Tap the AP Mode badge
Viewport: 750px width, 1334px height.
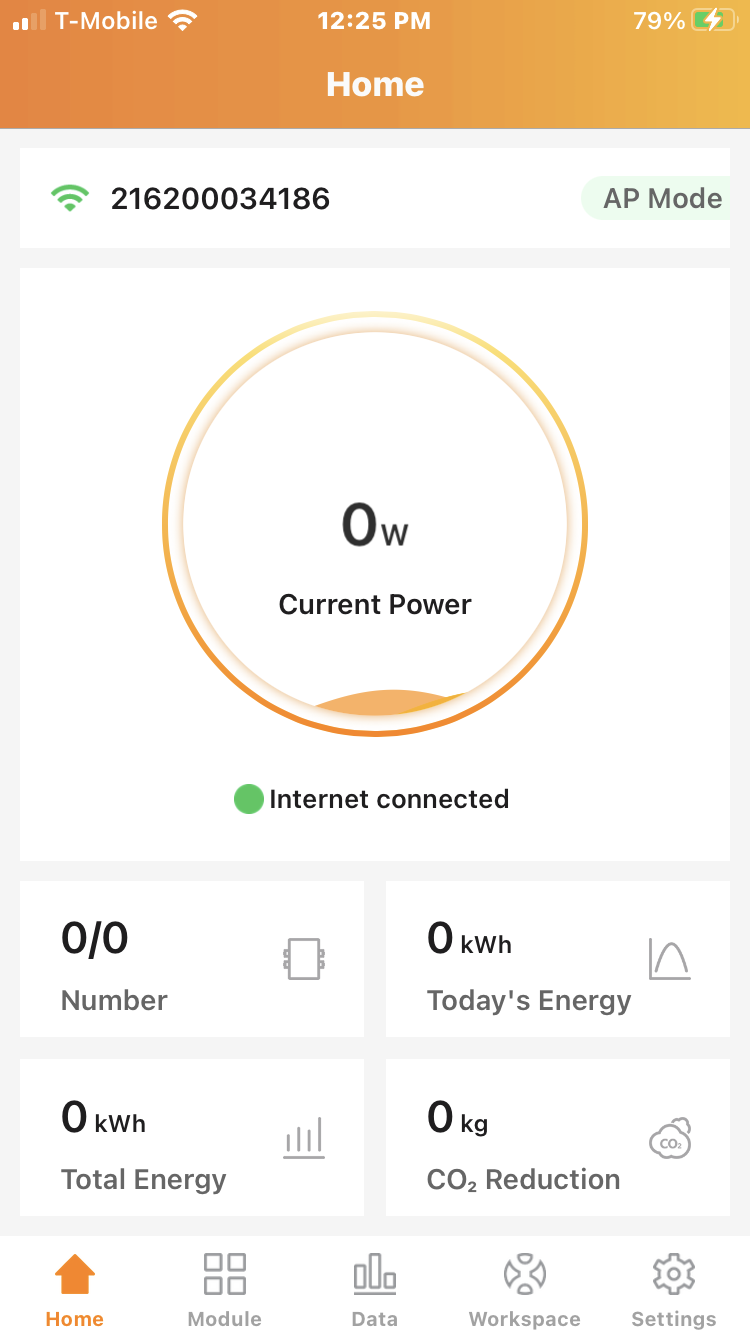661,198
